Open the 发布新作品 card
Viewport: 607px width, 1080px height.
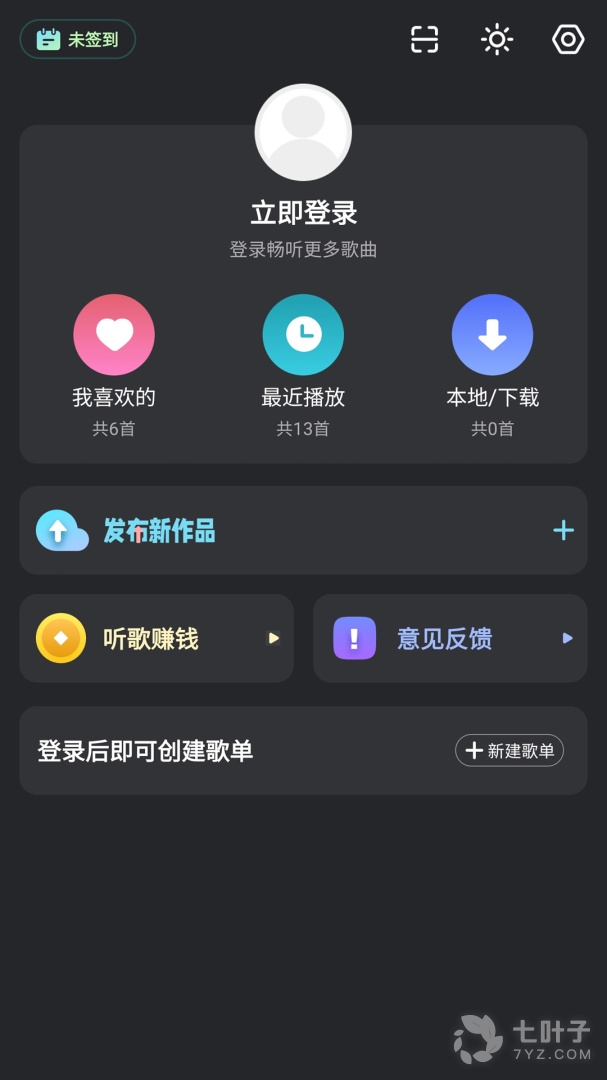coord(303,530)
